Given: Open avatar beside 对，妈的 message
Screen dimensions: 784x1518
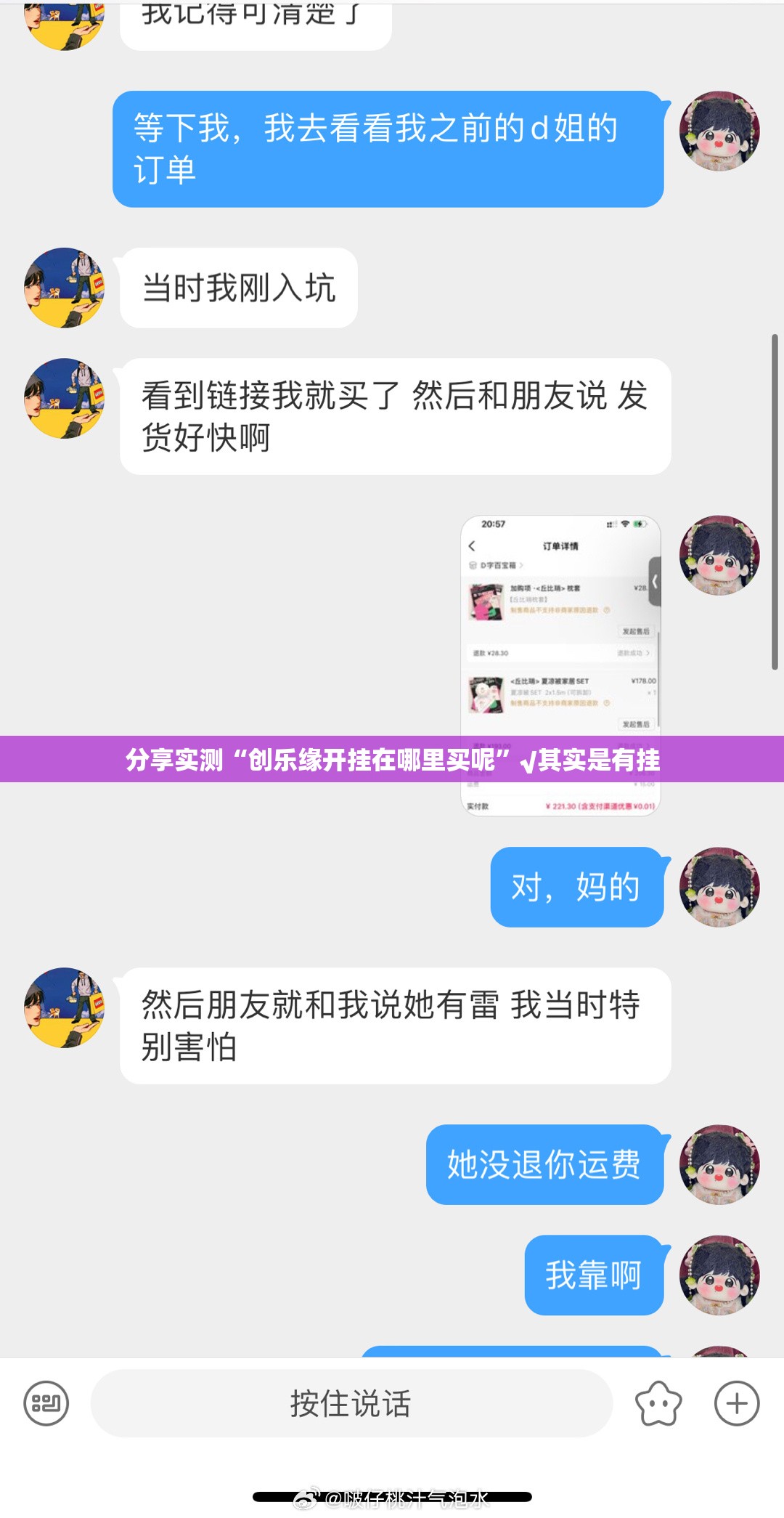Looking at the screenshot, I should pos(719,887).
